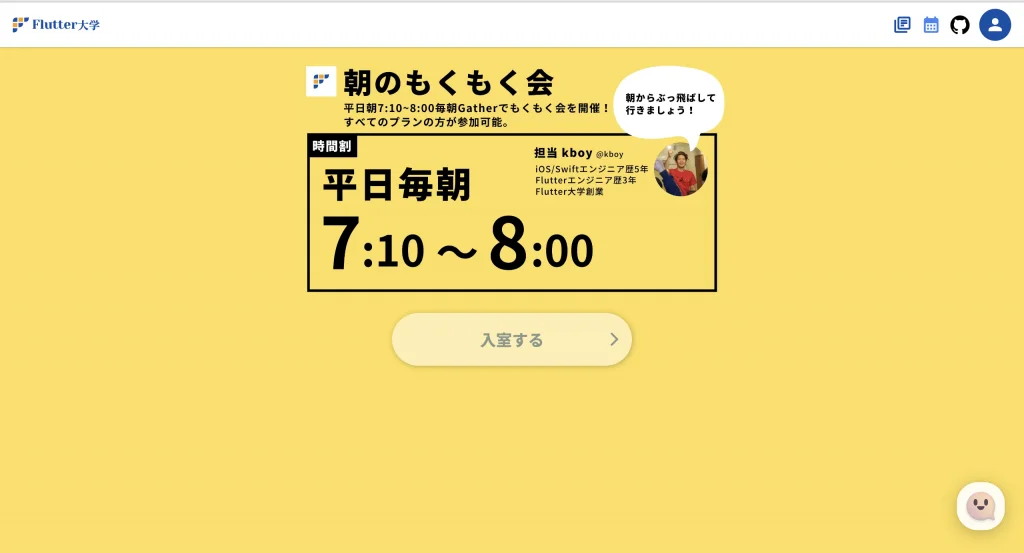Open the GitHub icon link

(960, 25)
